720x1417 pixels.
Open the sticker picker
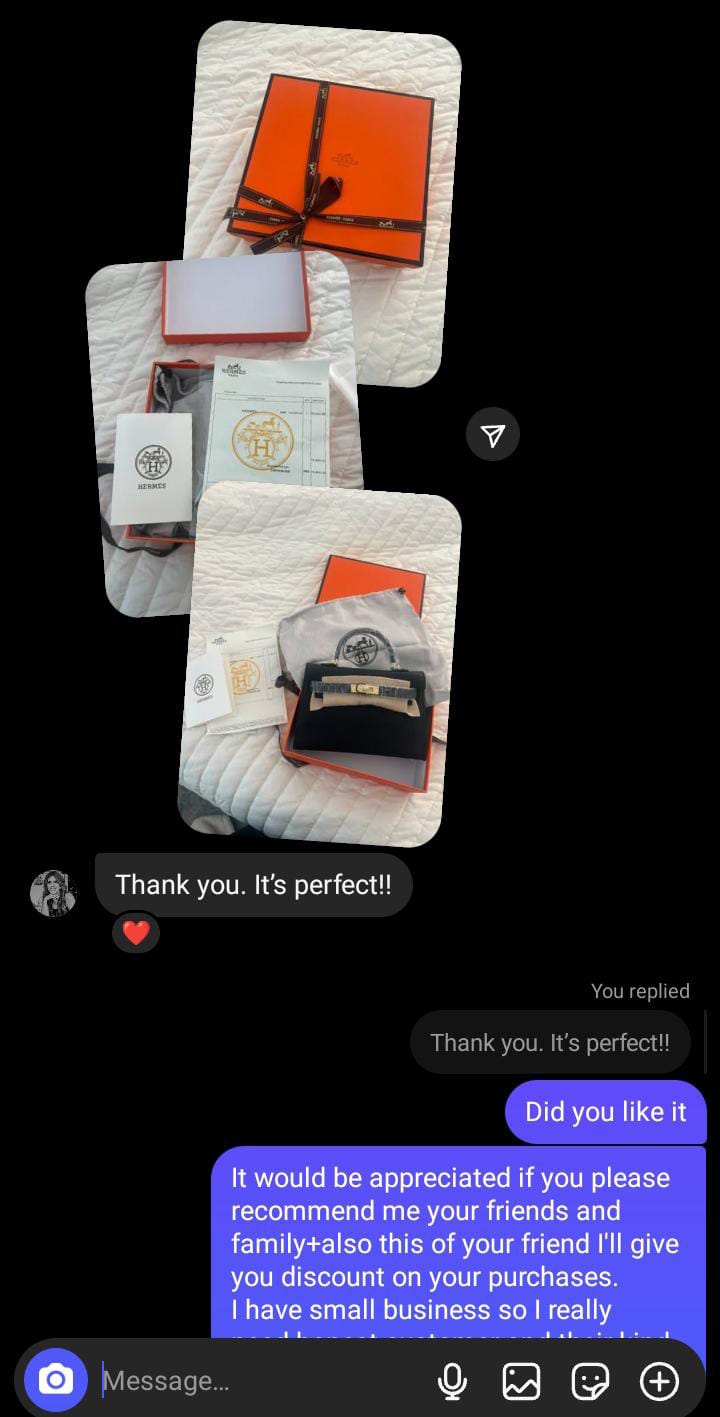pos(590,1381)
